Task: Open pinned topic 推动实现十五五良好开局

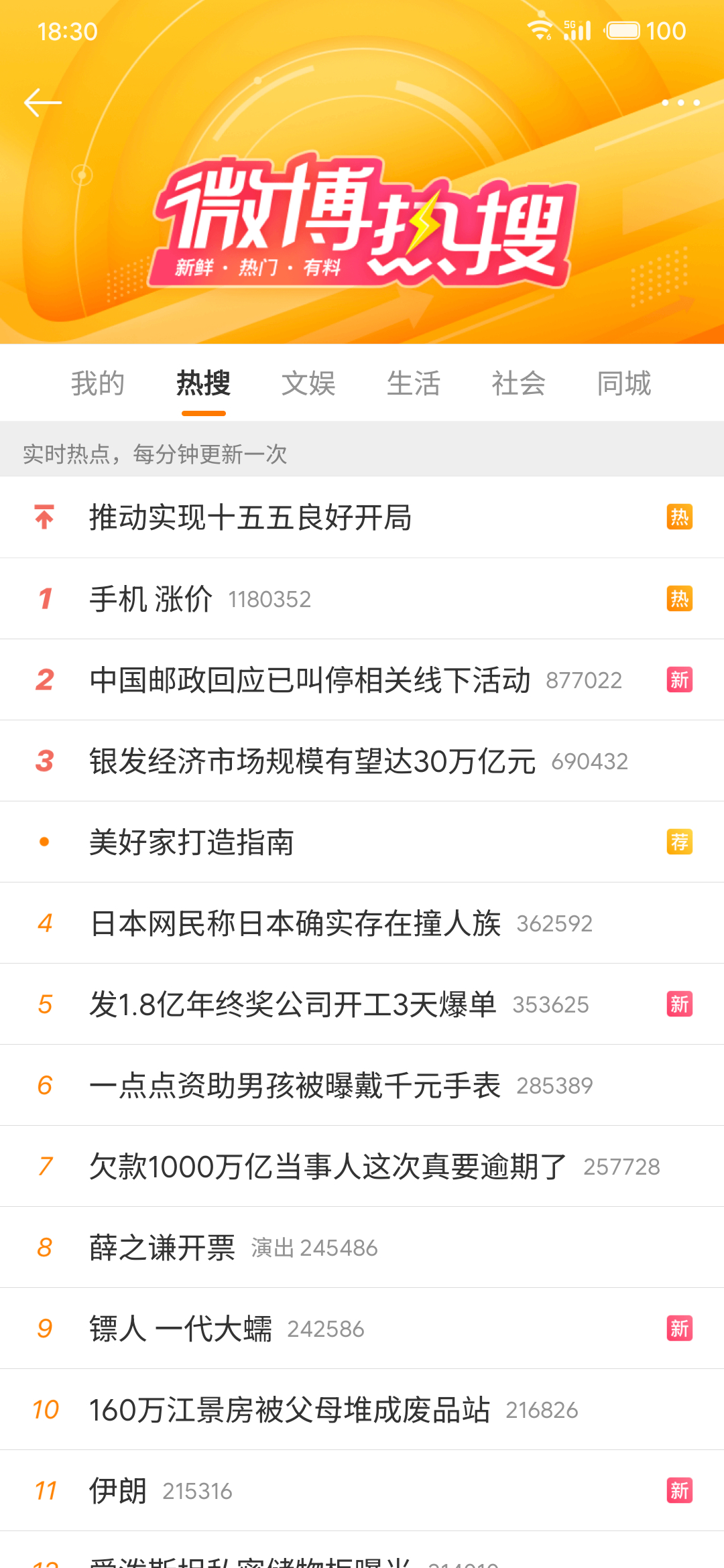Action: [x=251, y=517]
